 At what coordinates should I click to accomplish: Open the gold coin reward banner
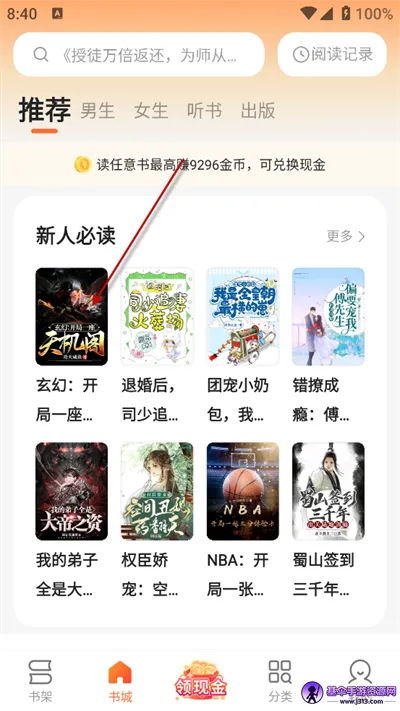click(200, 164)
